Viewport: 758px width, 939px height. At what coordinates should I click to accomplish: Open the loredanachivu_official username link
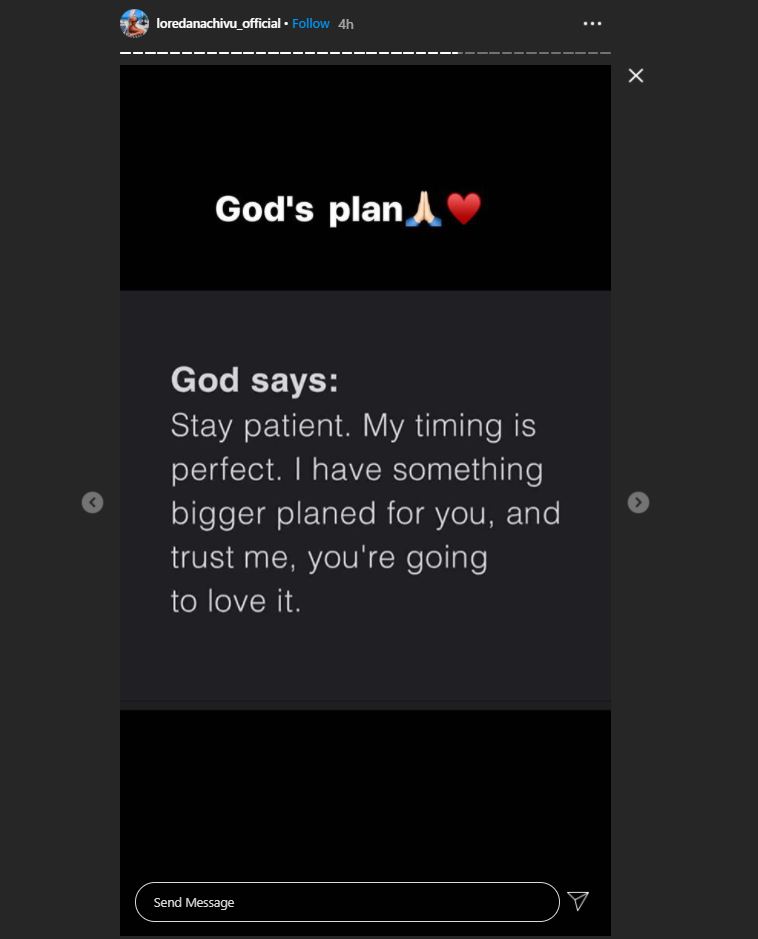218,23
